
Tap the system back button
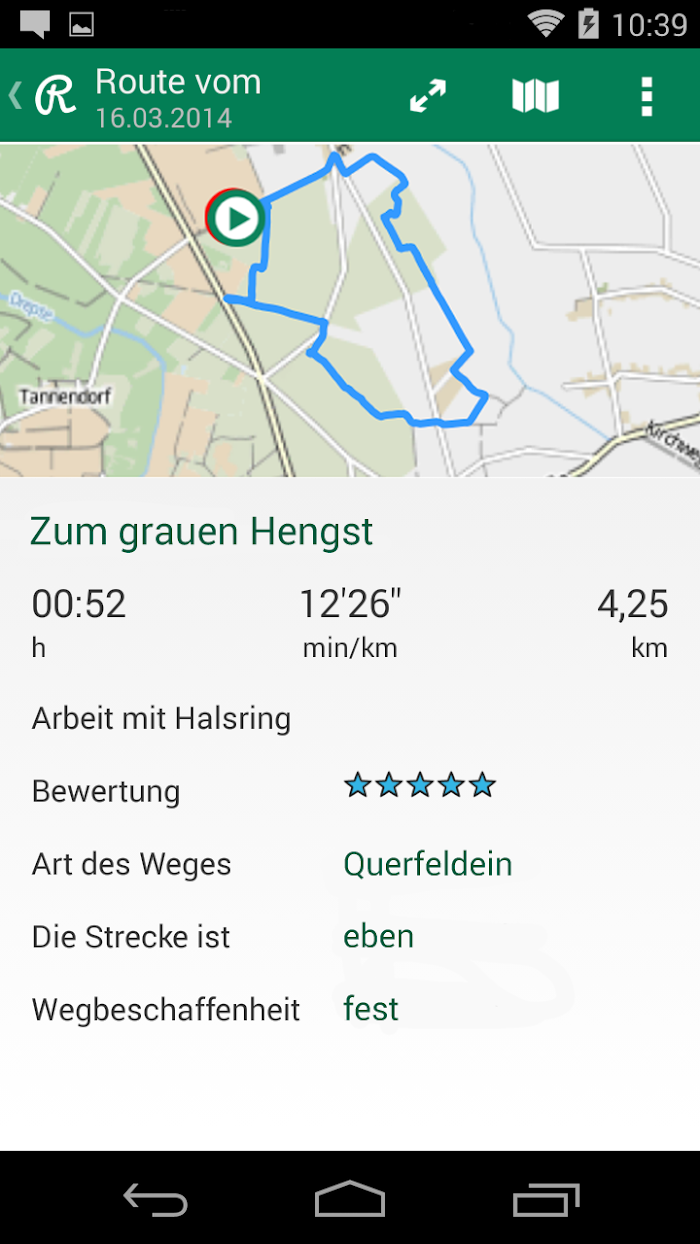pos(155,1198)
